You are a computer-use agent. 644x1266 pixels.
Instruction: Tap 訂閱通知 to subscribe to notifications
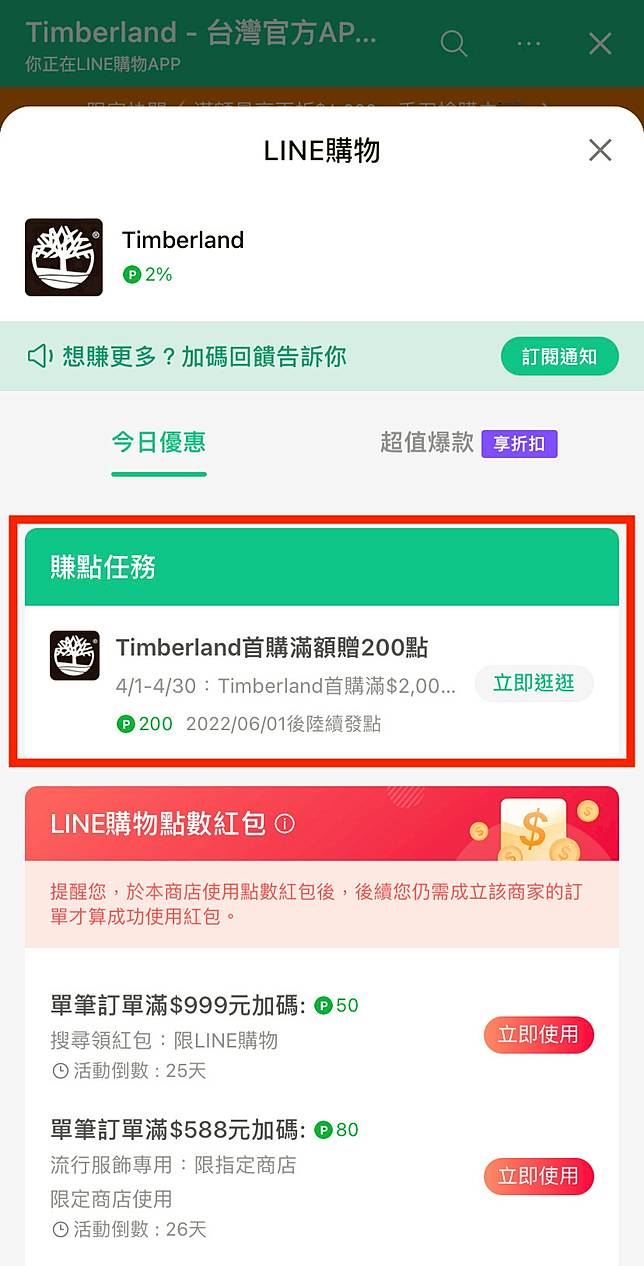[559, 357]
